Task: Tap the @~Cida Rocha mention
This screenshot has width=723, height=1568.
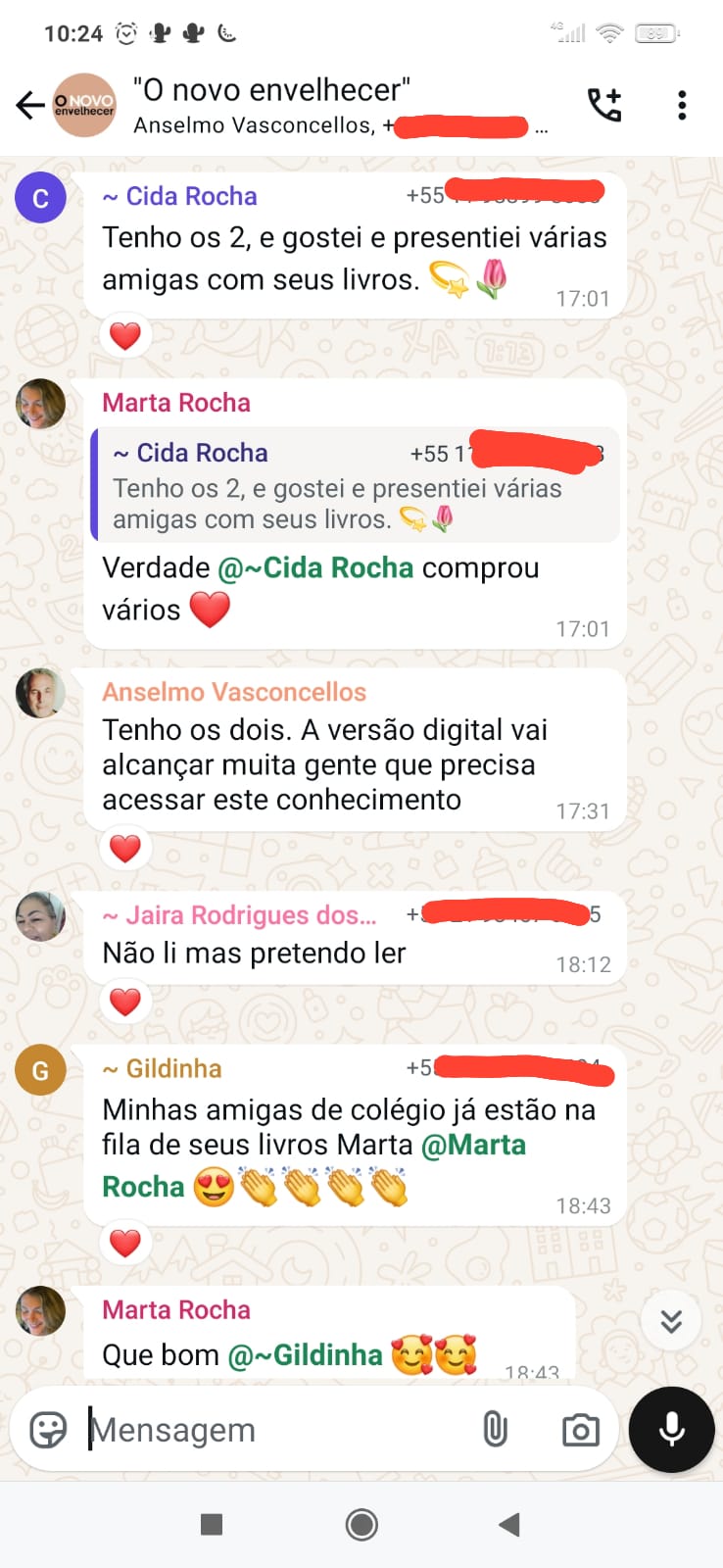Action: click(315, 568)
